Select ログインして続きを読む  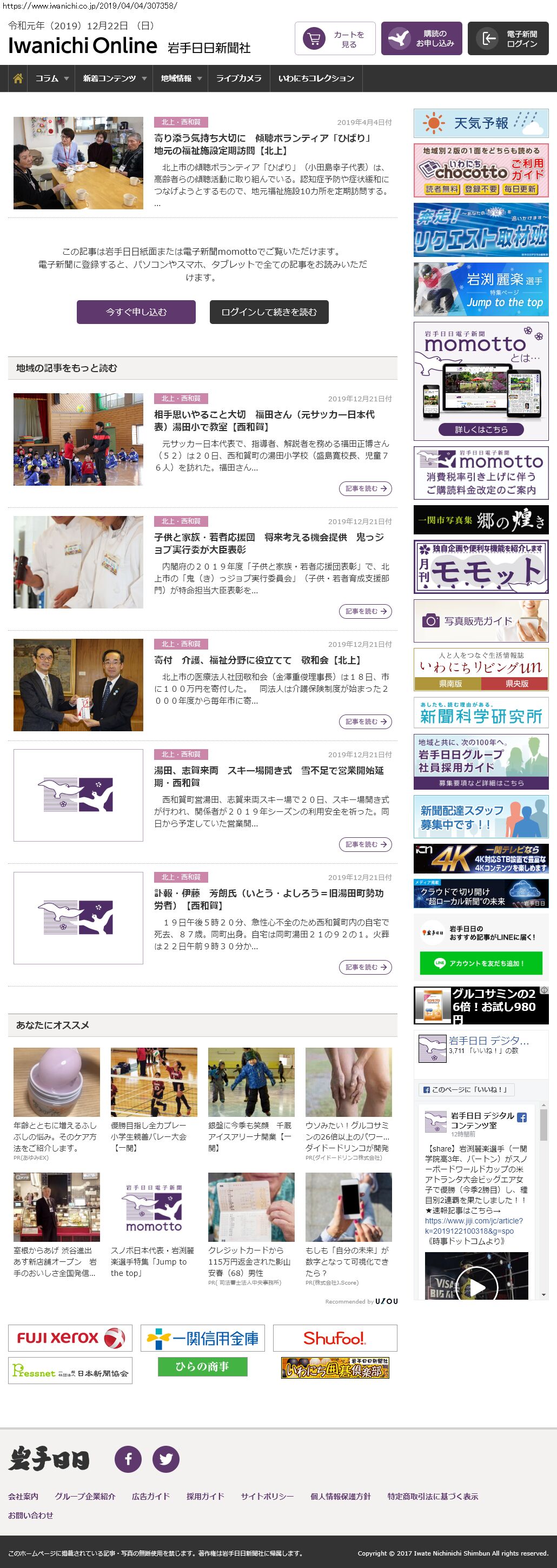pyautogui.click(x=268, y=312)
